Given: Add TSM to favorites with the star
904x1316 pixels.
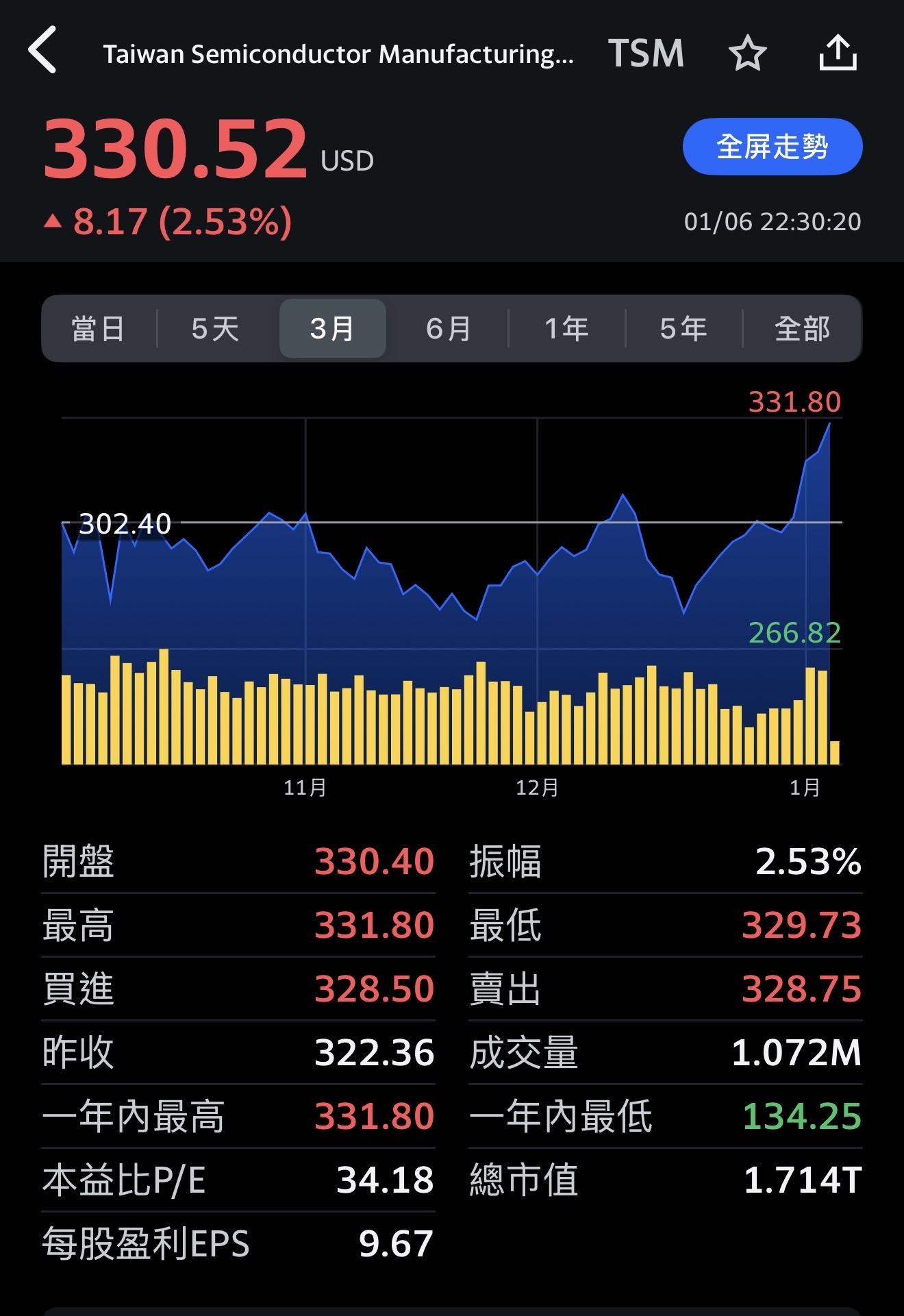Looking at the screenshot, I should point(747,53).
